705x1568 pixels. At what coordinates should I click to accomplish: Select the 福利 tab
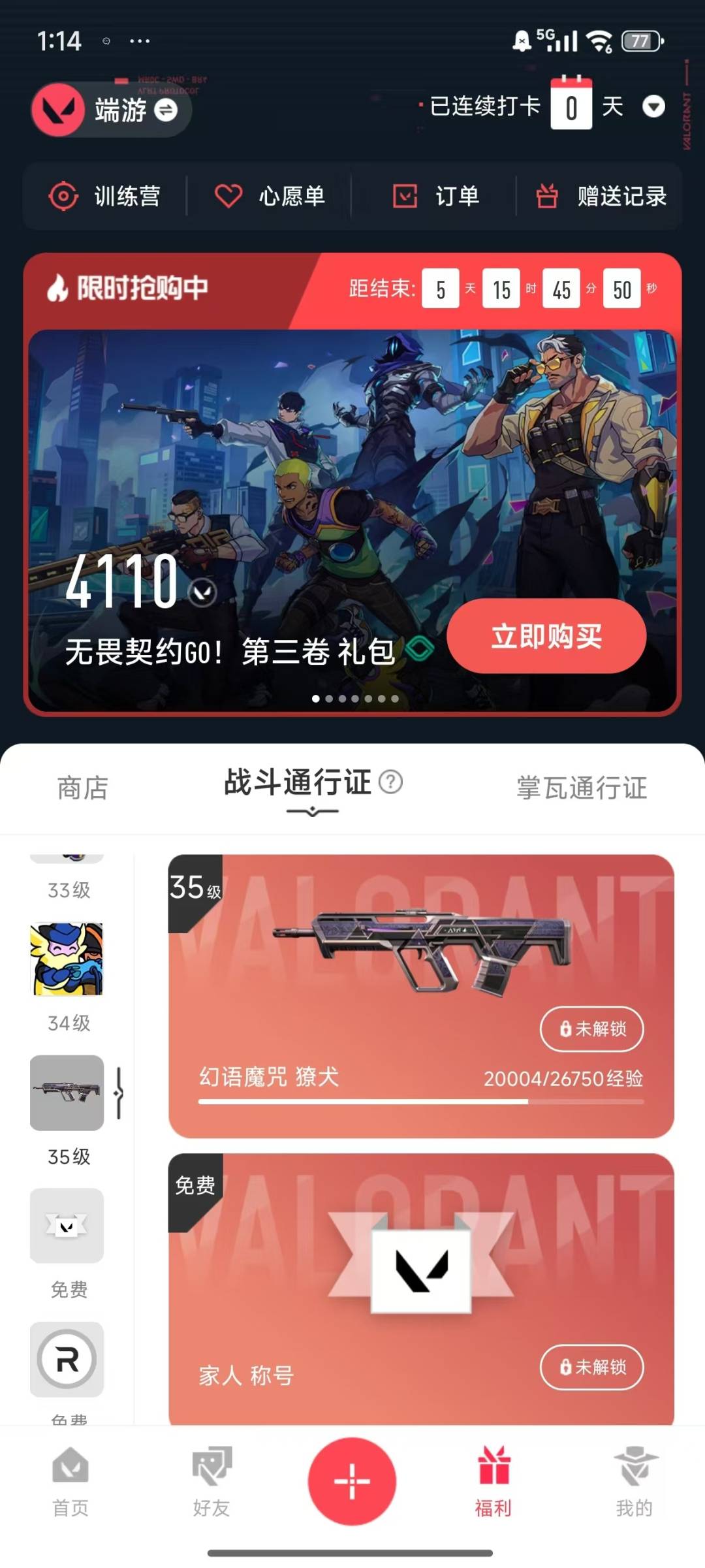pyautogui.click(x=493, y=1481)
